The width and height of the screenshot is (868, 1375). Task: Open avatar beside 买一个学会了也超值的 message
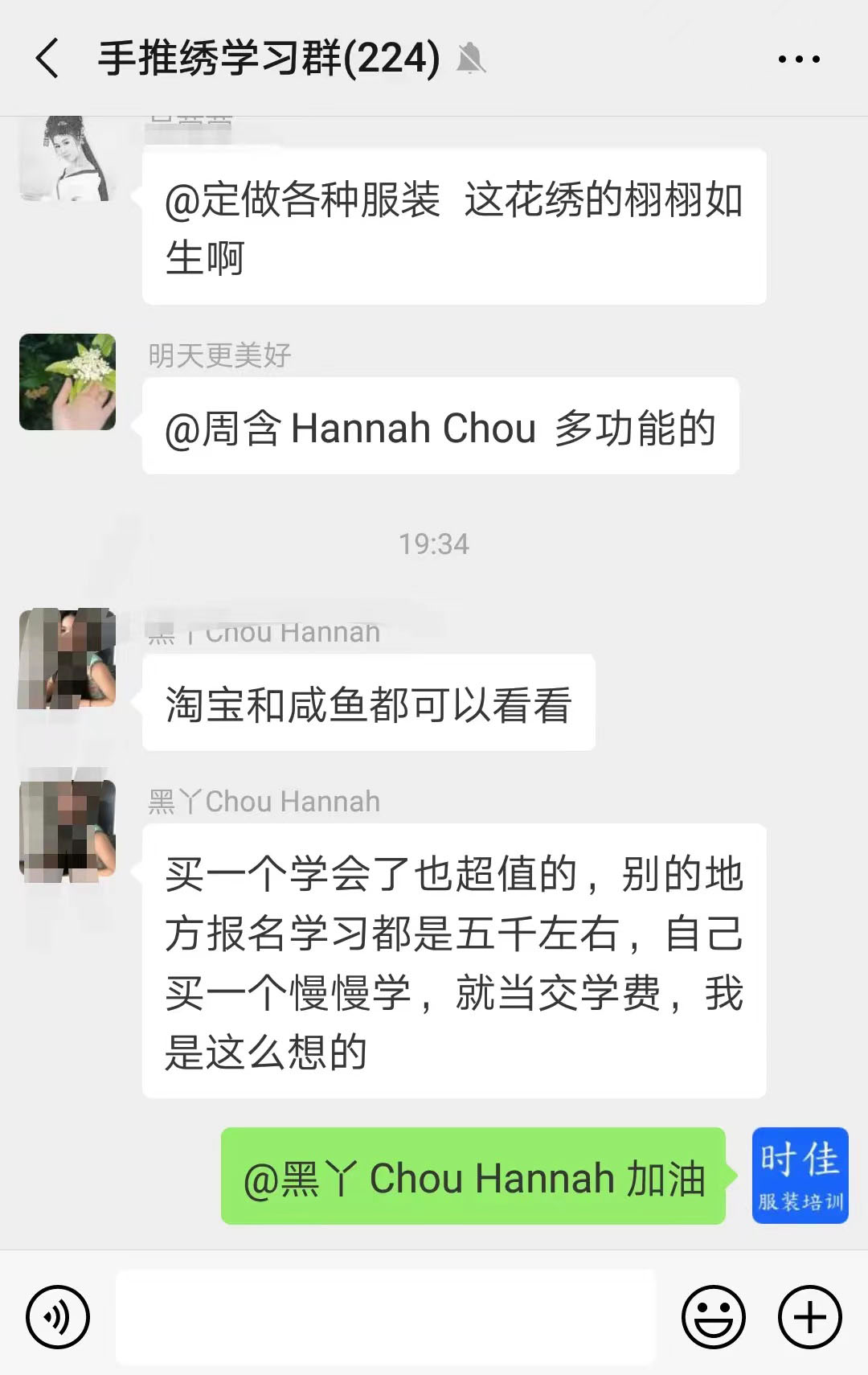tap(68, 828)
